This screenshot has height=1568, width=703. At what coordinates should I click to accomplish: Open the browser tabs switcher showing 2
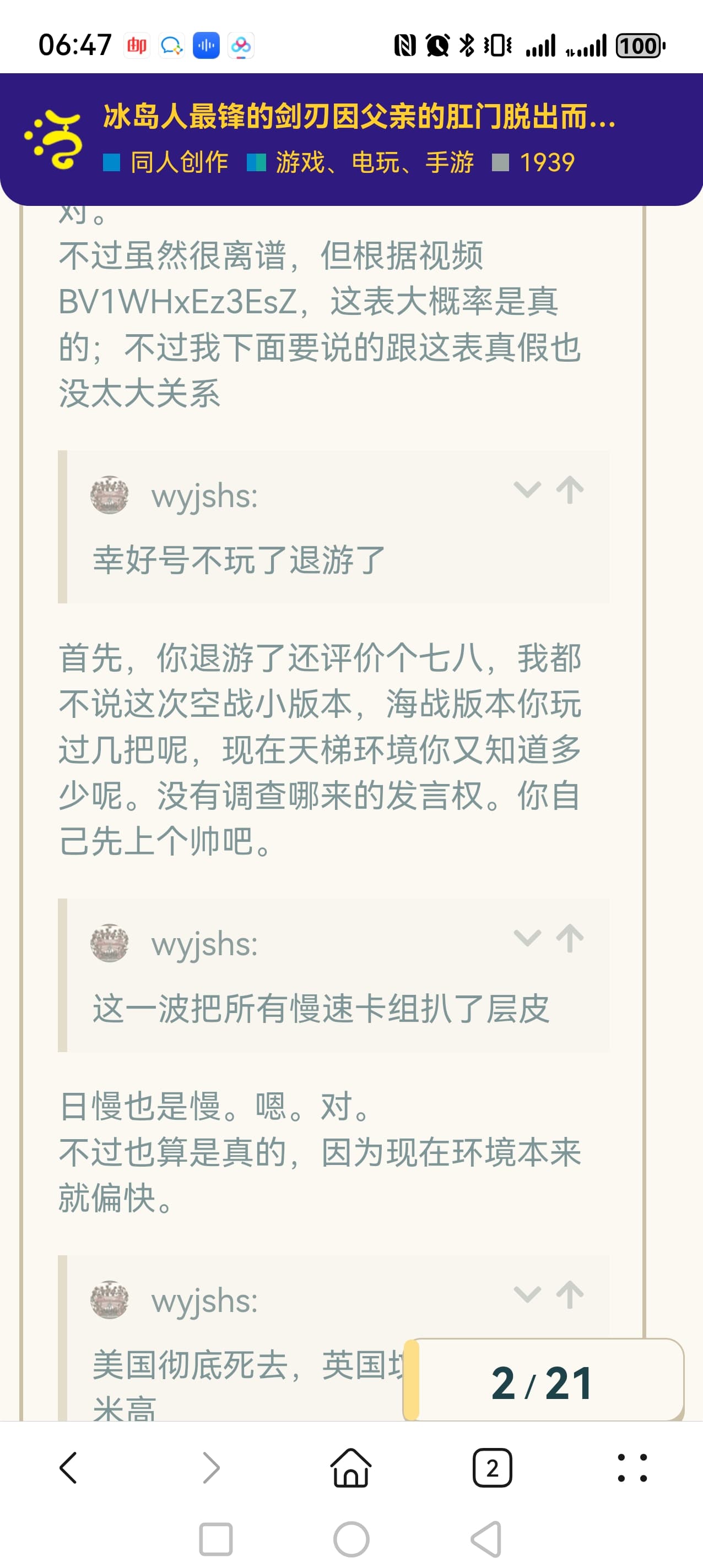pos(492,1468)
